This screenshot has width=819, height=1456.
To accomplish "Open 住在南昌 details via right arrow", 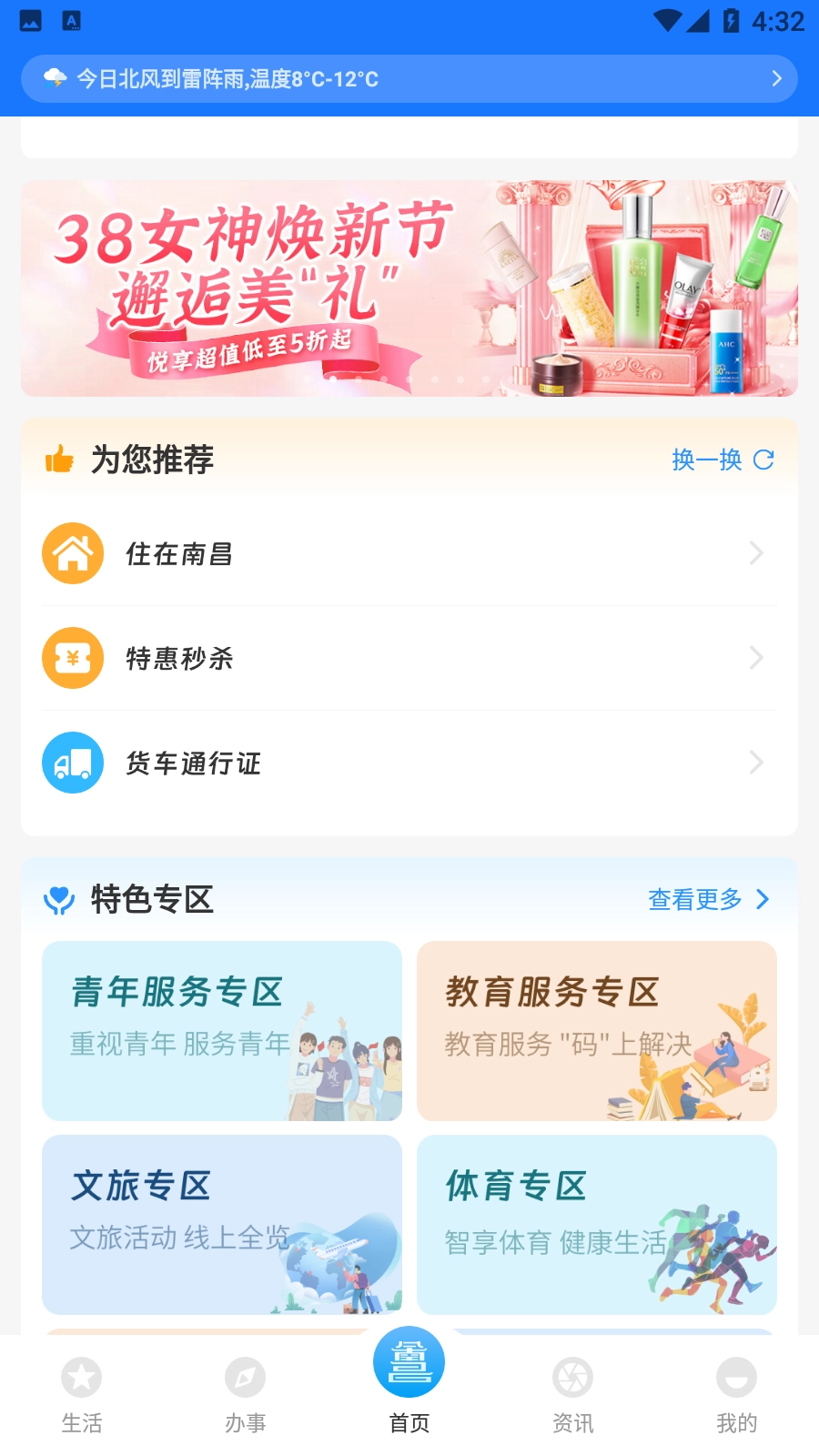I will point(756,552).
